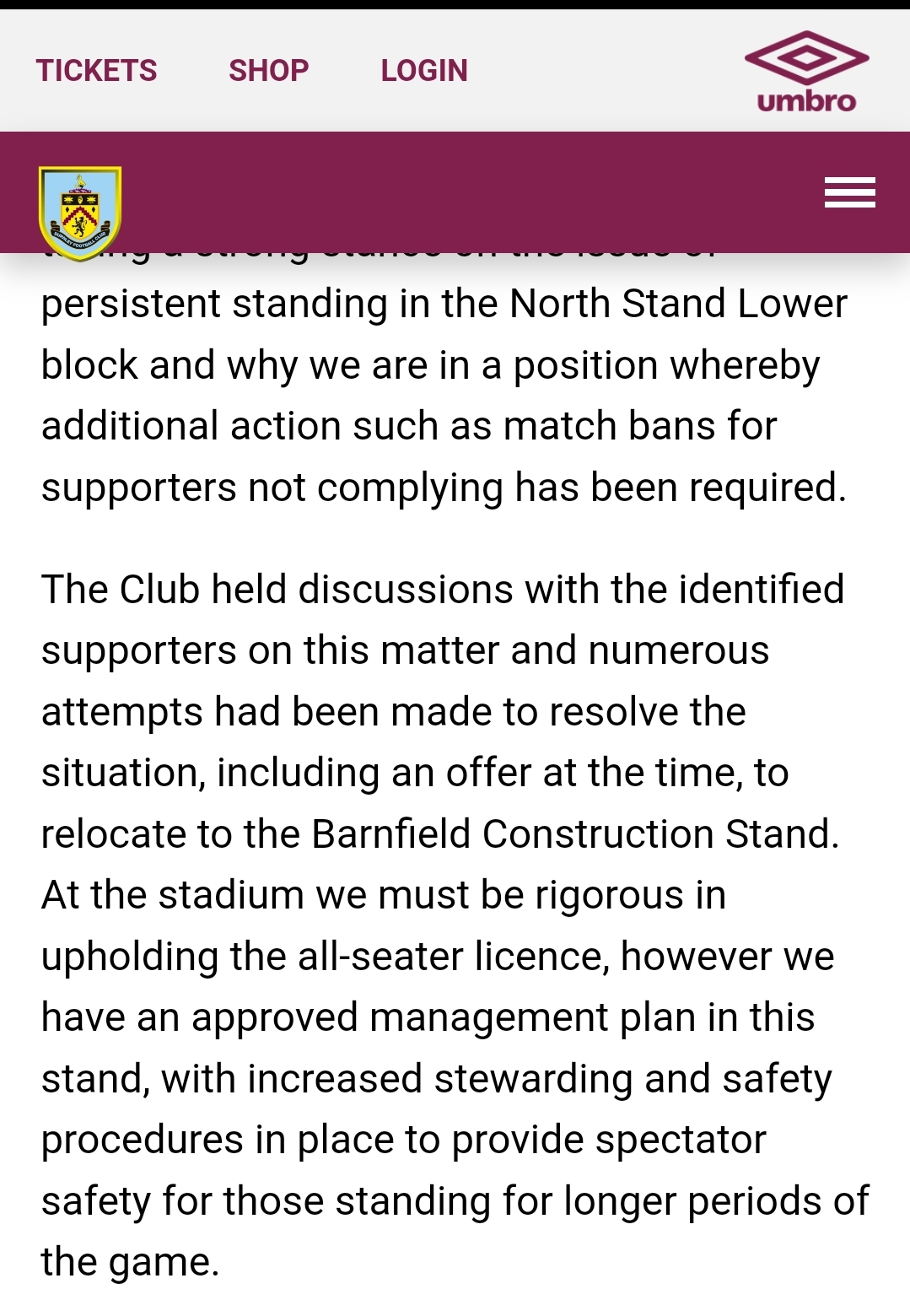
Task: Open the hamburger navigation menu
Action: tap(849, 193)
